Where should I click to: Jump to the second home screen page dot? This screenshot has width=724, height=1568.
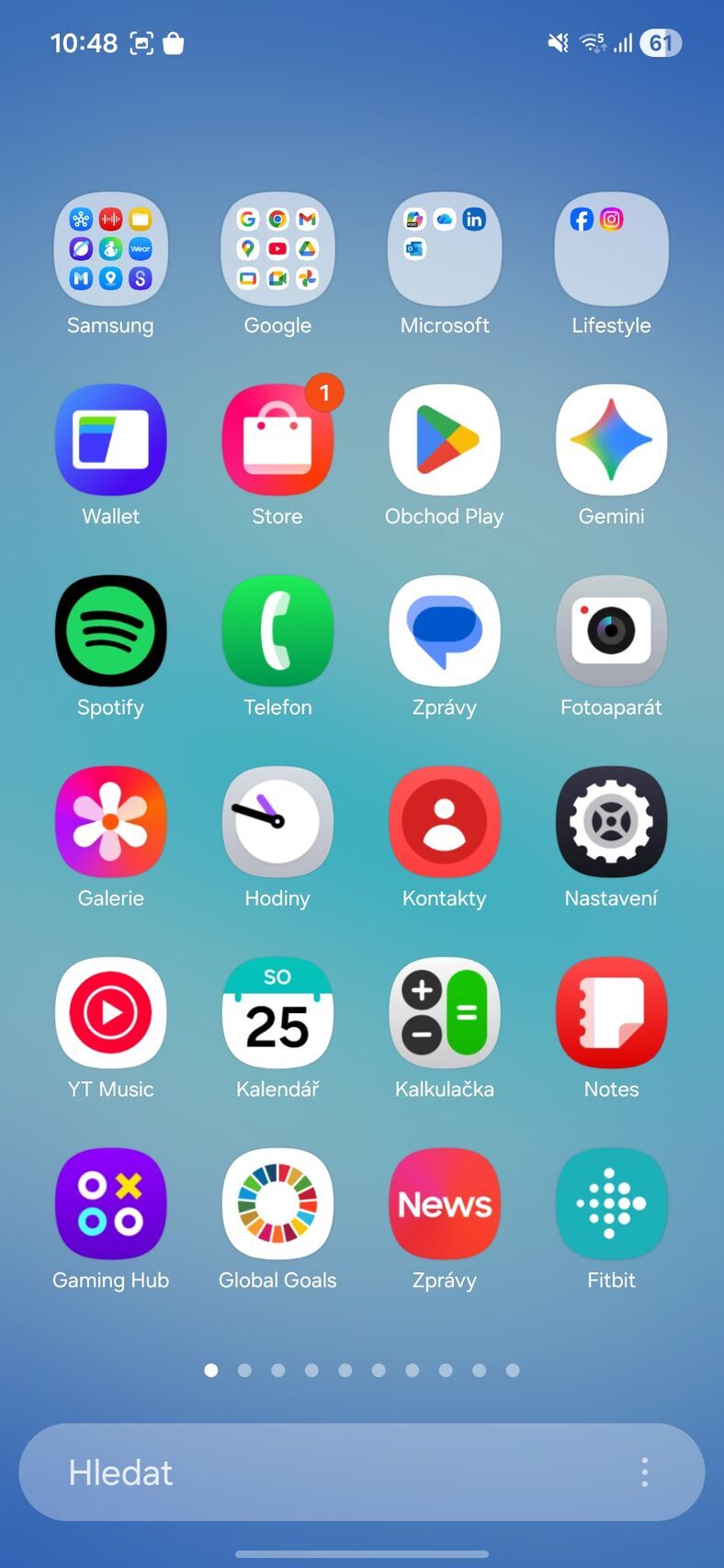[244, 1370]
